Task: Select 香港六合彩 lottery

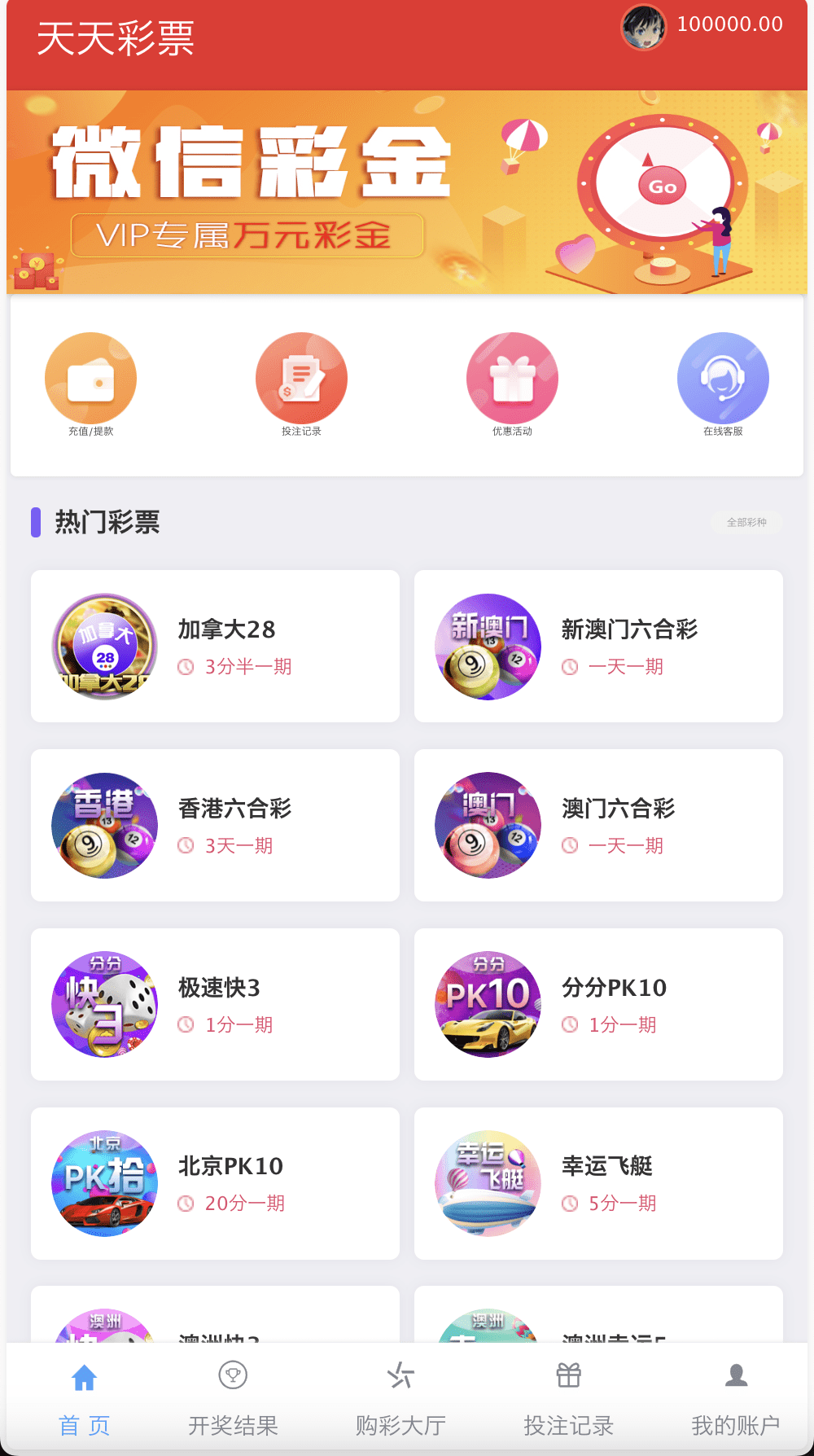Action: pyautogui.click(x=215, y=825)
